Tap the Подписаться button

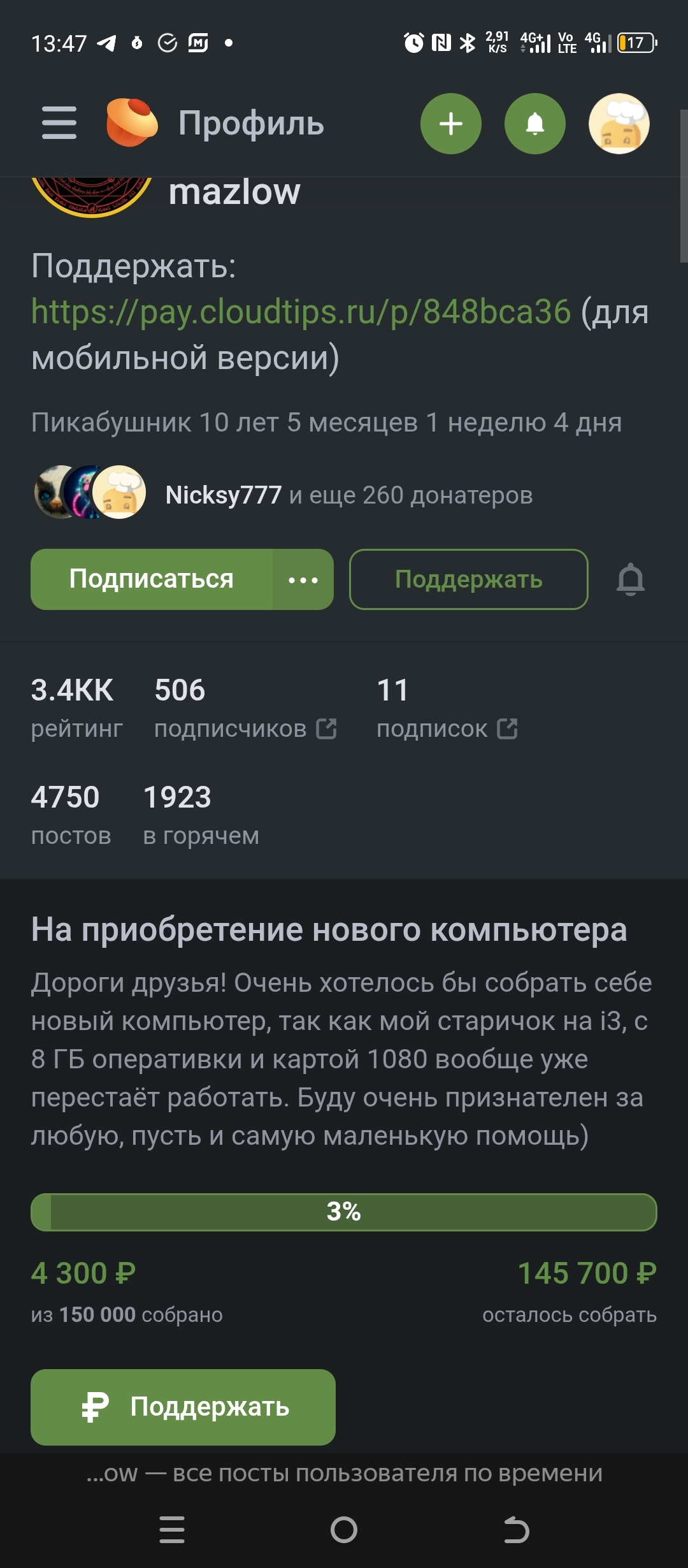[x=152, y=579]
